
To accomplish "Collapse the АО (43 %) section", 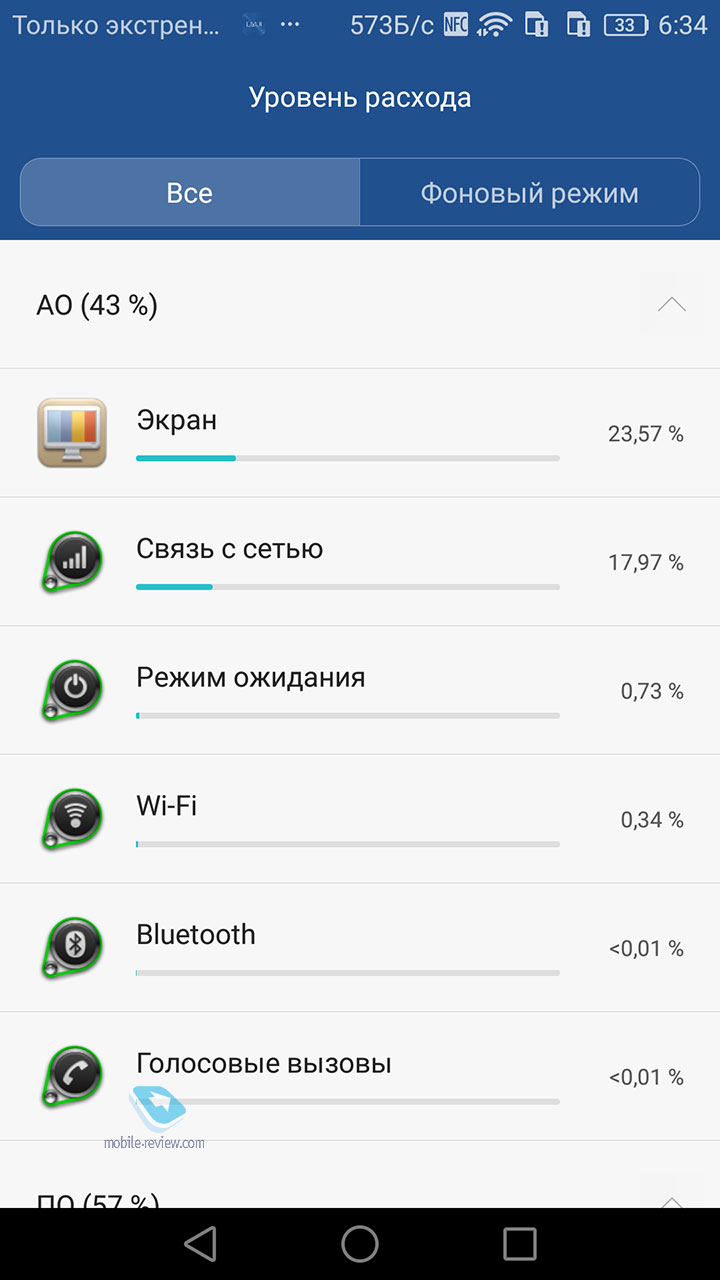I will click(x=672, y=305).
